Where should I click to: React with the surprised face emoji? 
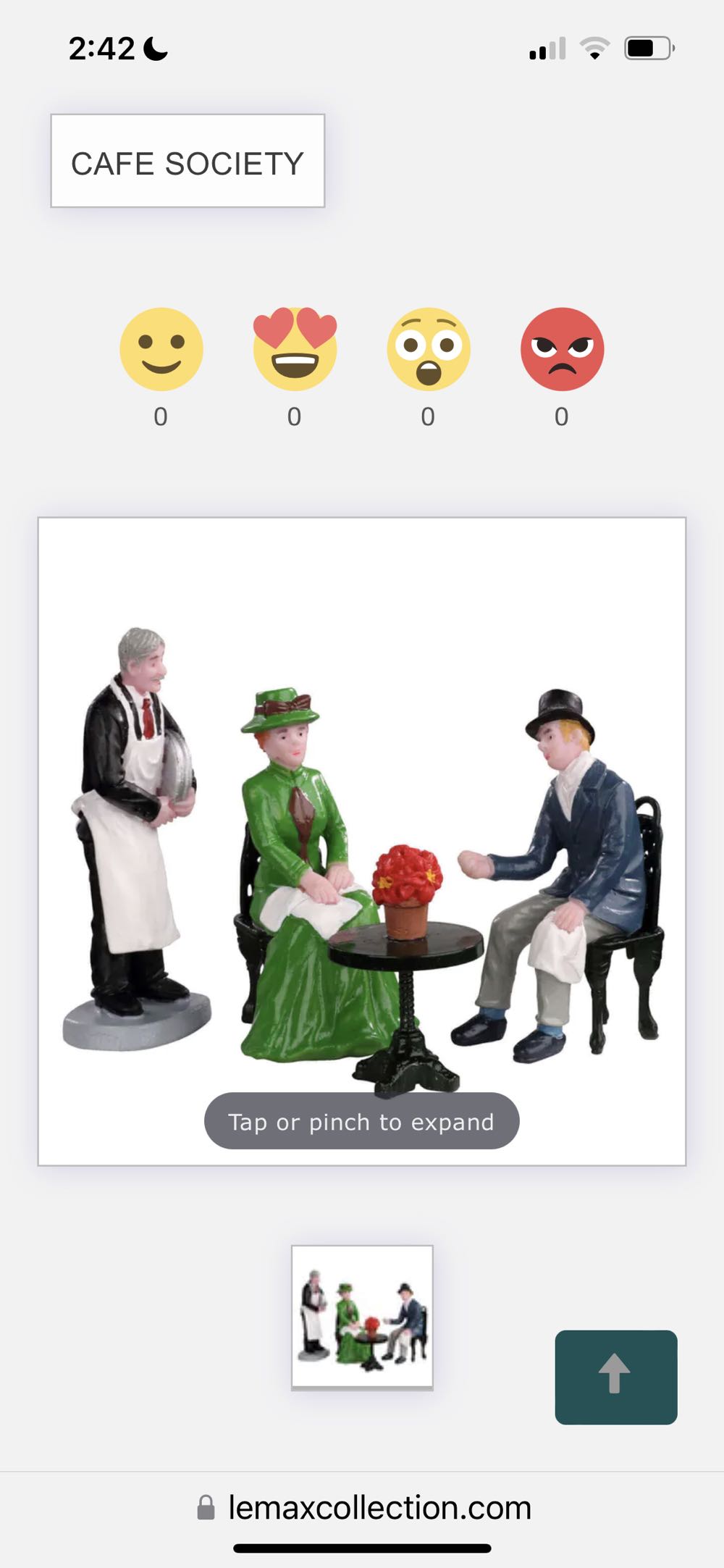pyautogui.click(x=429, y=349)
